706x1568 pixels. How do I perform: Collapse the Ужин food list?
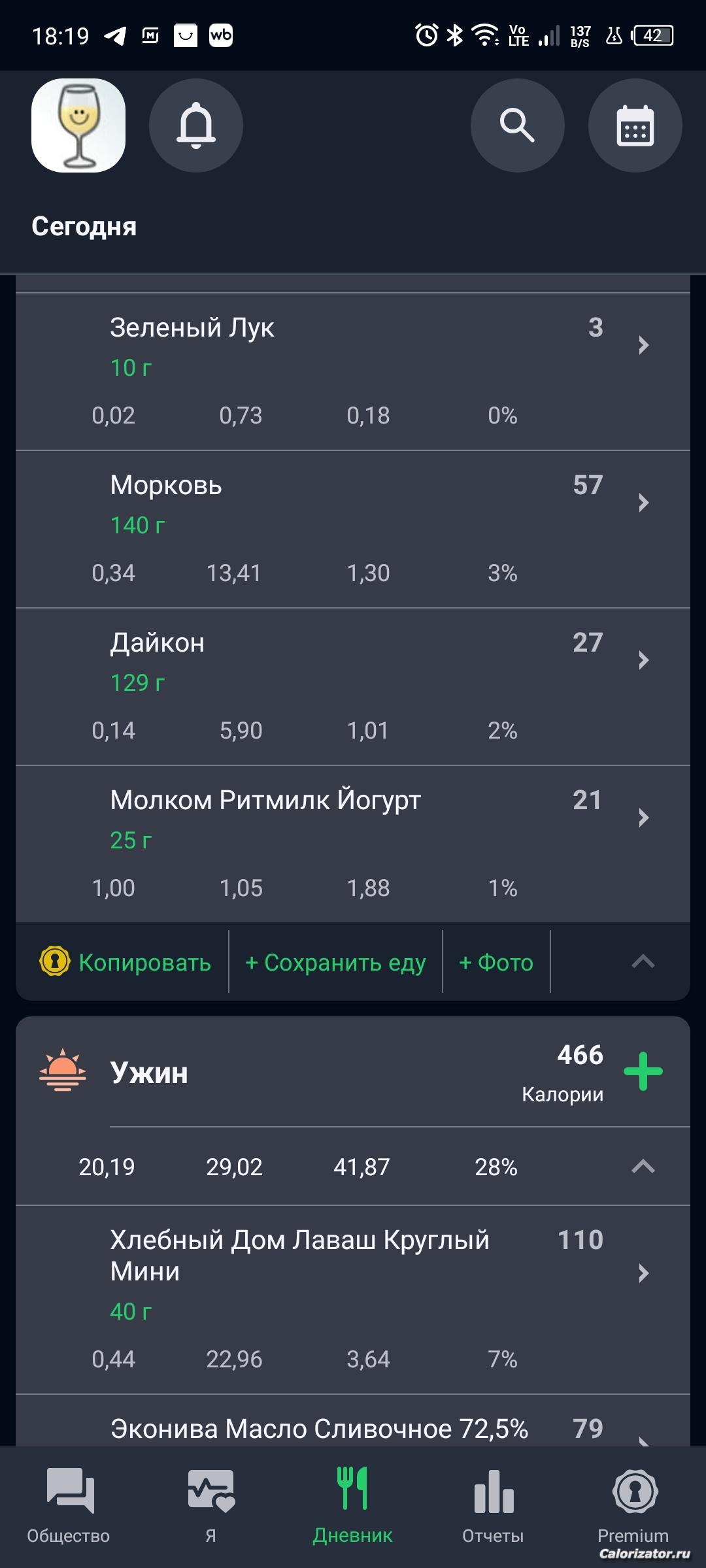coord(643,1167)
